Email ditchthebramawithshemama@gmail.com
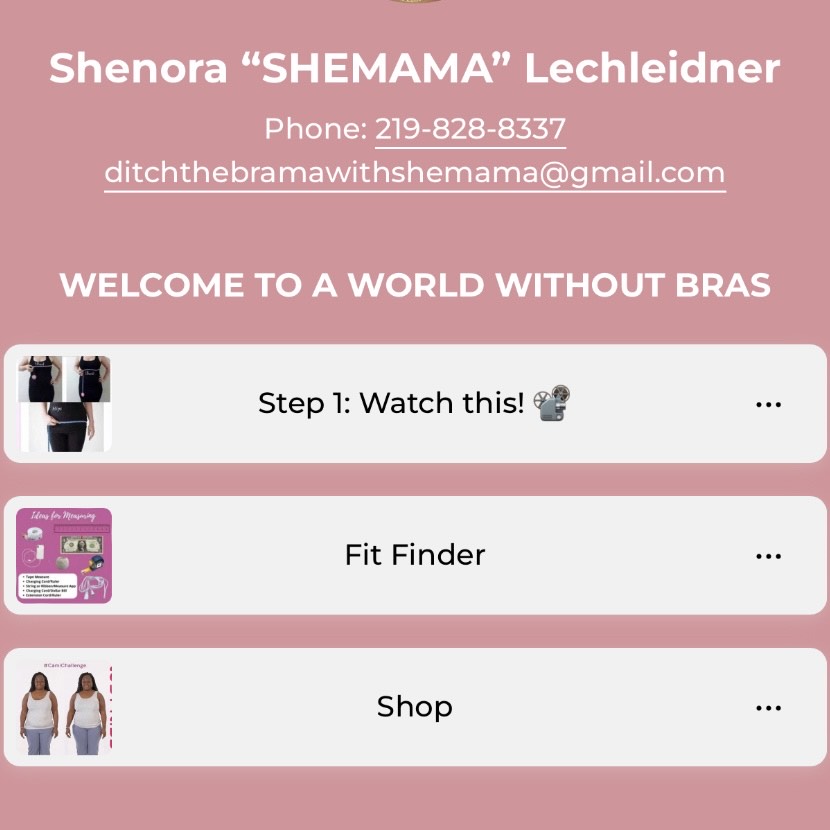This screenshot has height=830, width=830. point(414,173)
